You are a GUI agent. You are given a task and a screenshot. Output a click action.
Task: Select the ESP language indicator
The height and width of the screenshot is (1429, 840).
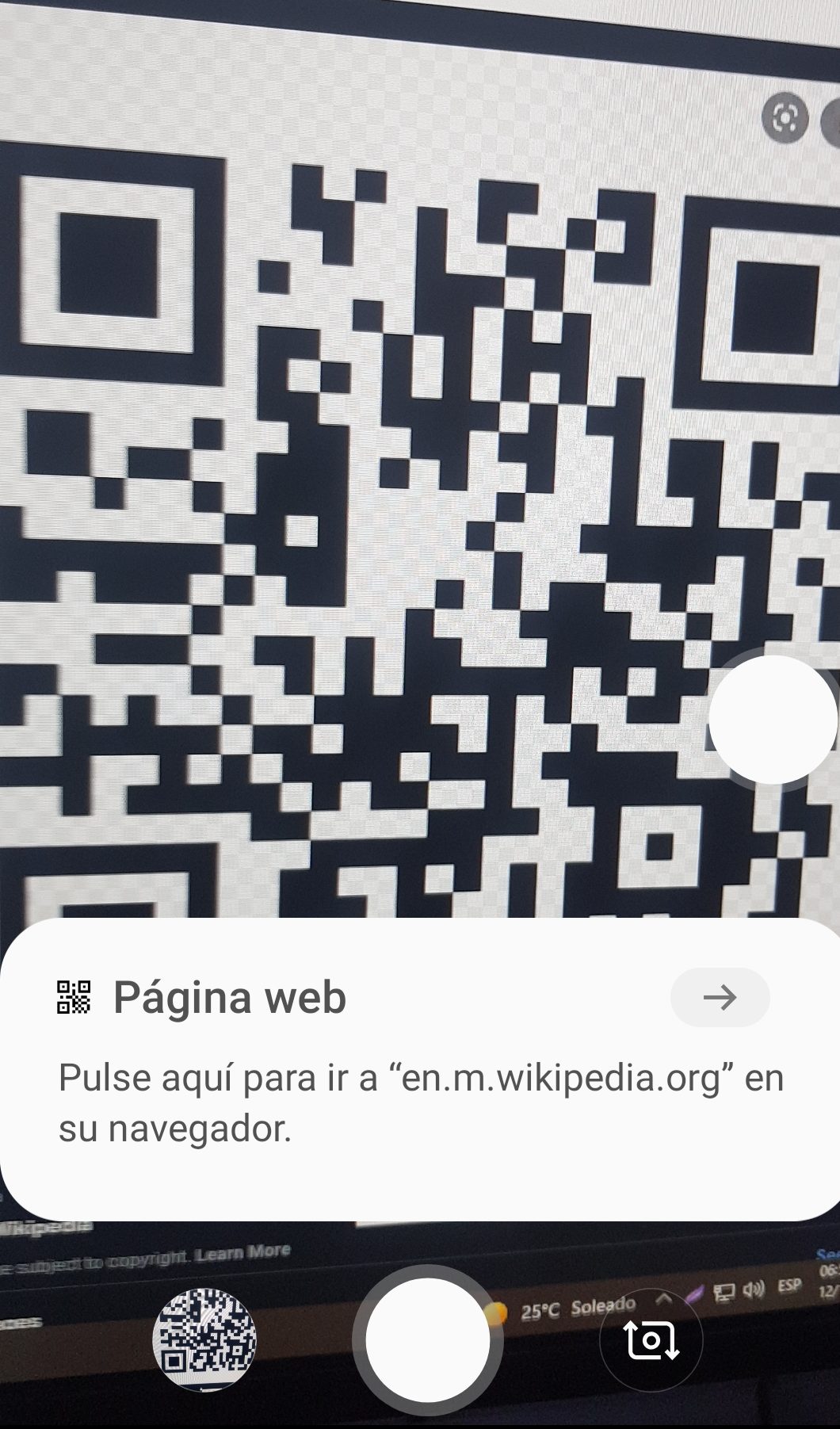click(x=790, y=1286)
